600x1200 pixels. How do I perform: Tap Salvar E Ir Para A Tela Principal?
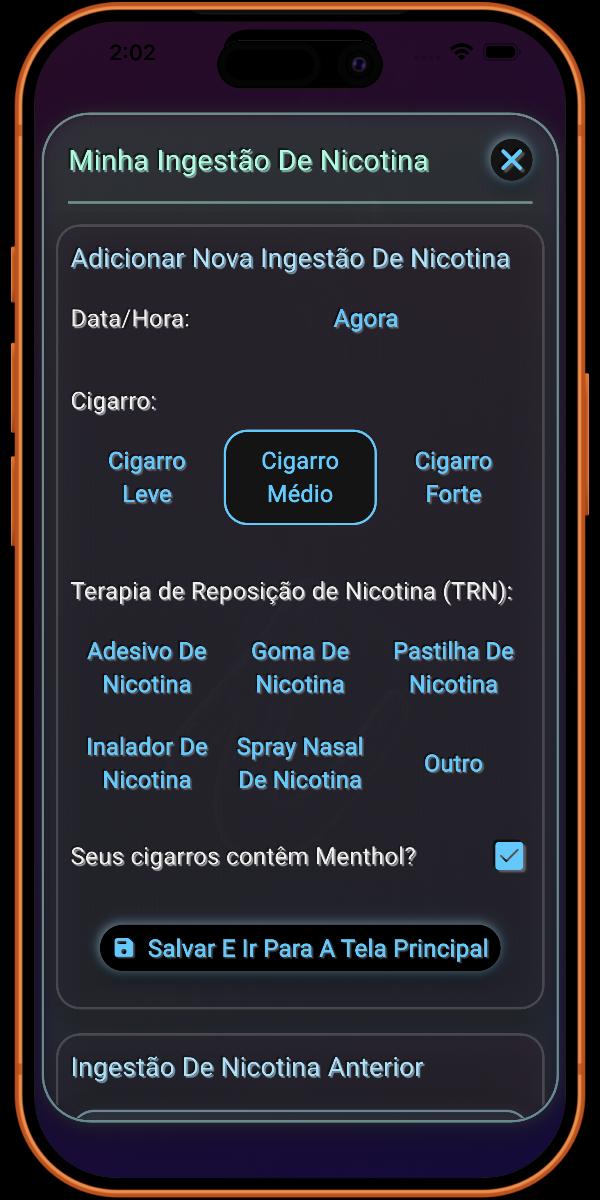pyautogui.click(x=300, y=948)
